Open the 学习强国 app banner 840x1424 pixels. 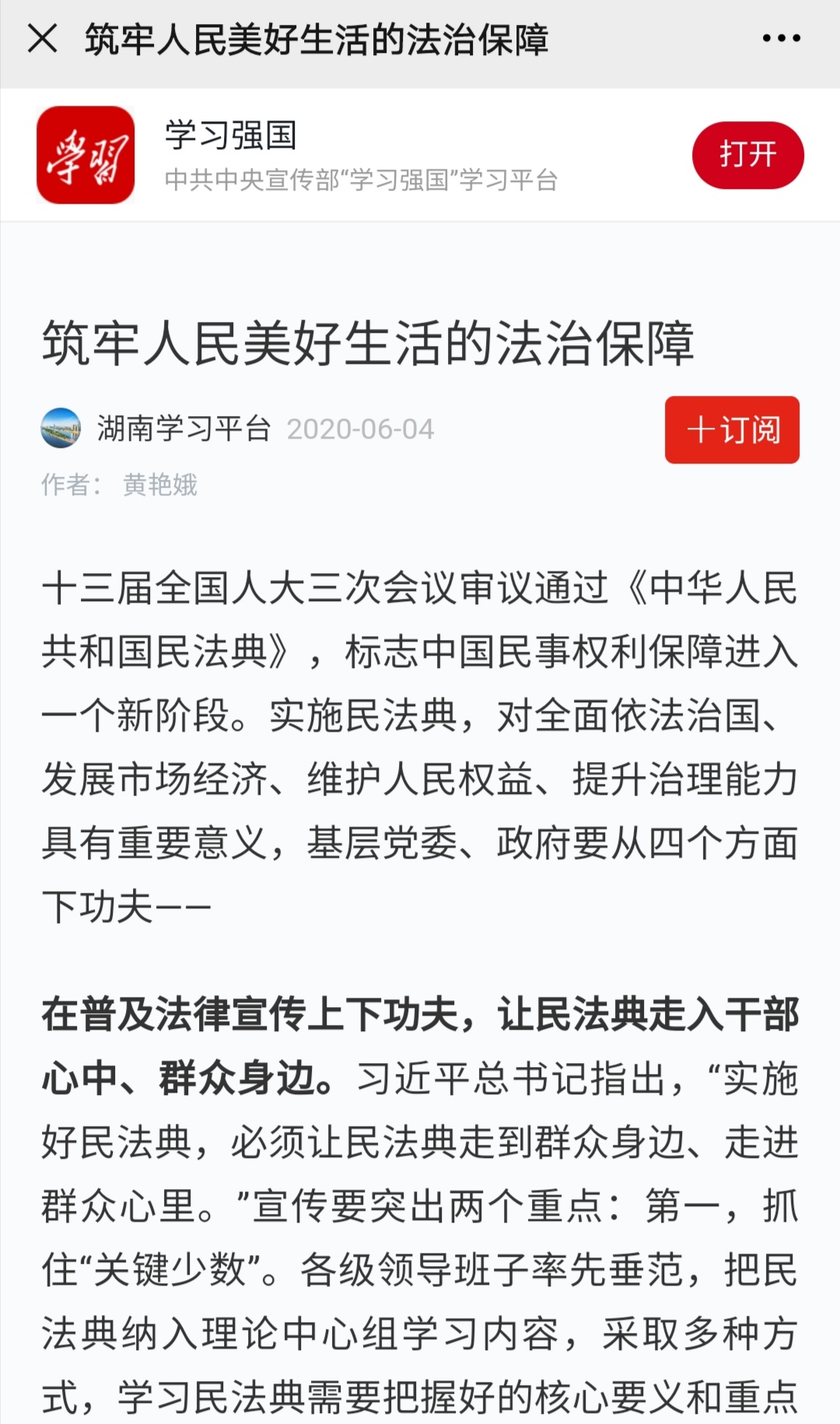tap(420, 155)
